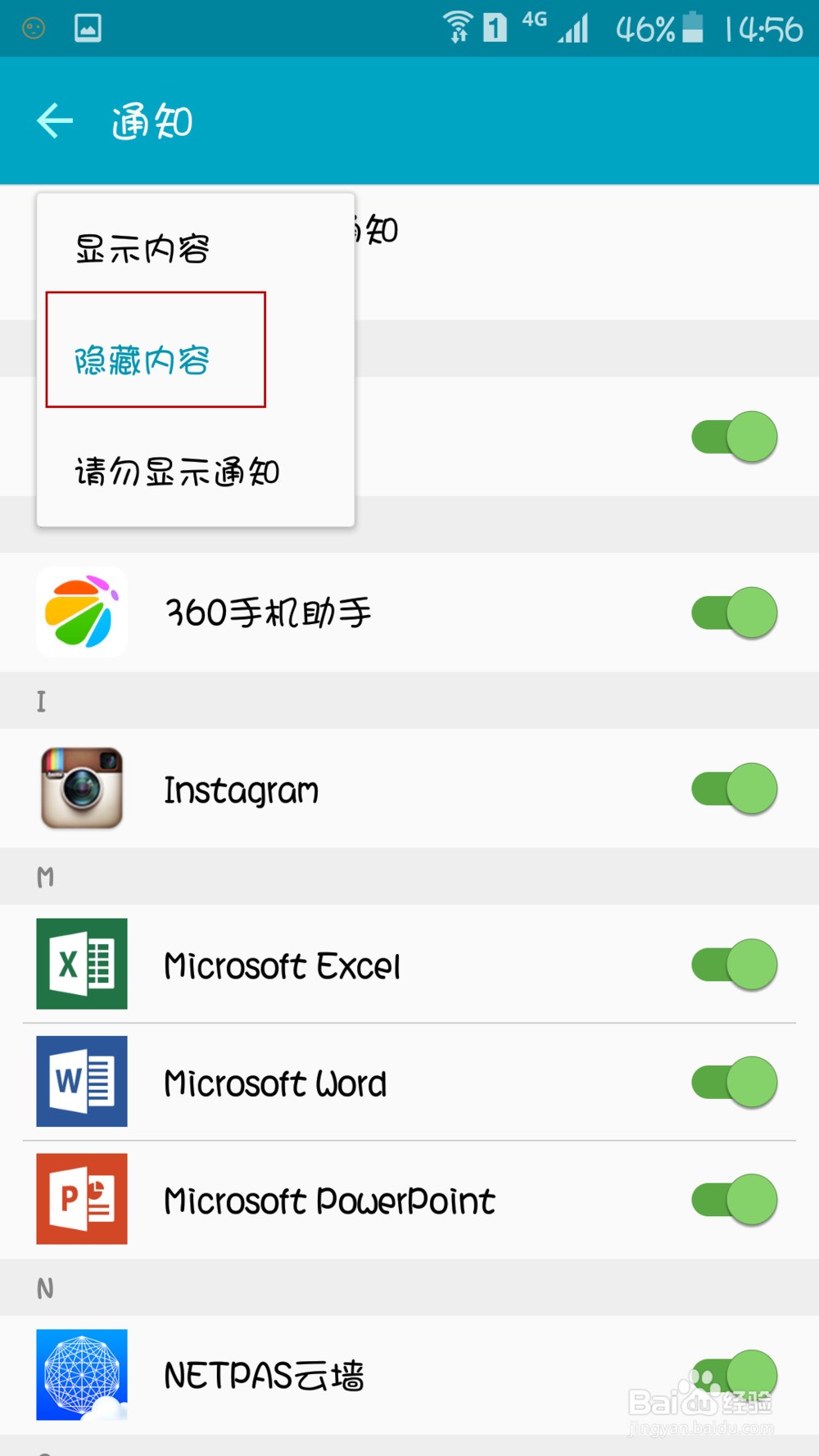Choose 隐藏内容 in the popup

tap(195, 359)
